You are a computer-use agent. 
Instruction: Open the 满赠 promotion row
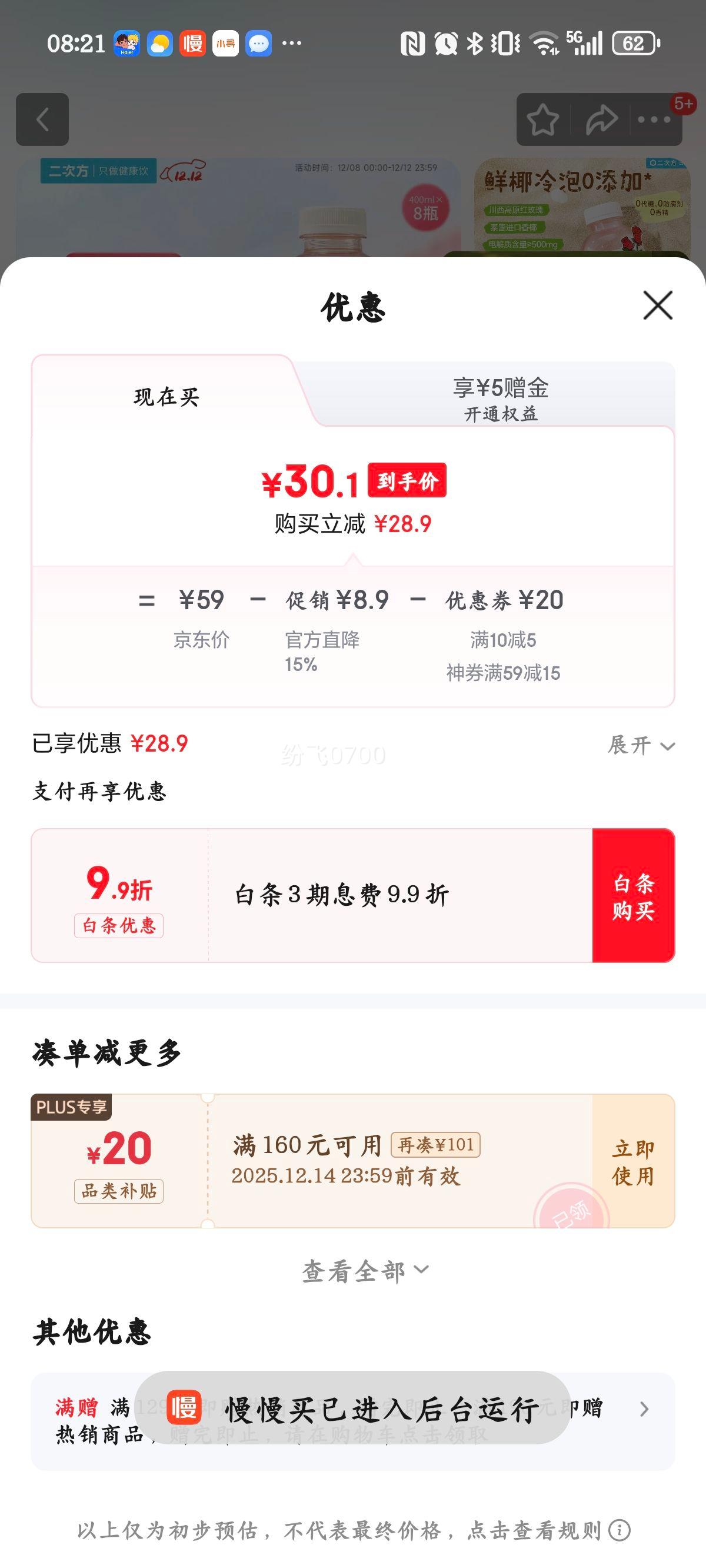point(353,1421)
